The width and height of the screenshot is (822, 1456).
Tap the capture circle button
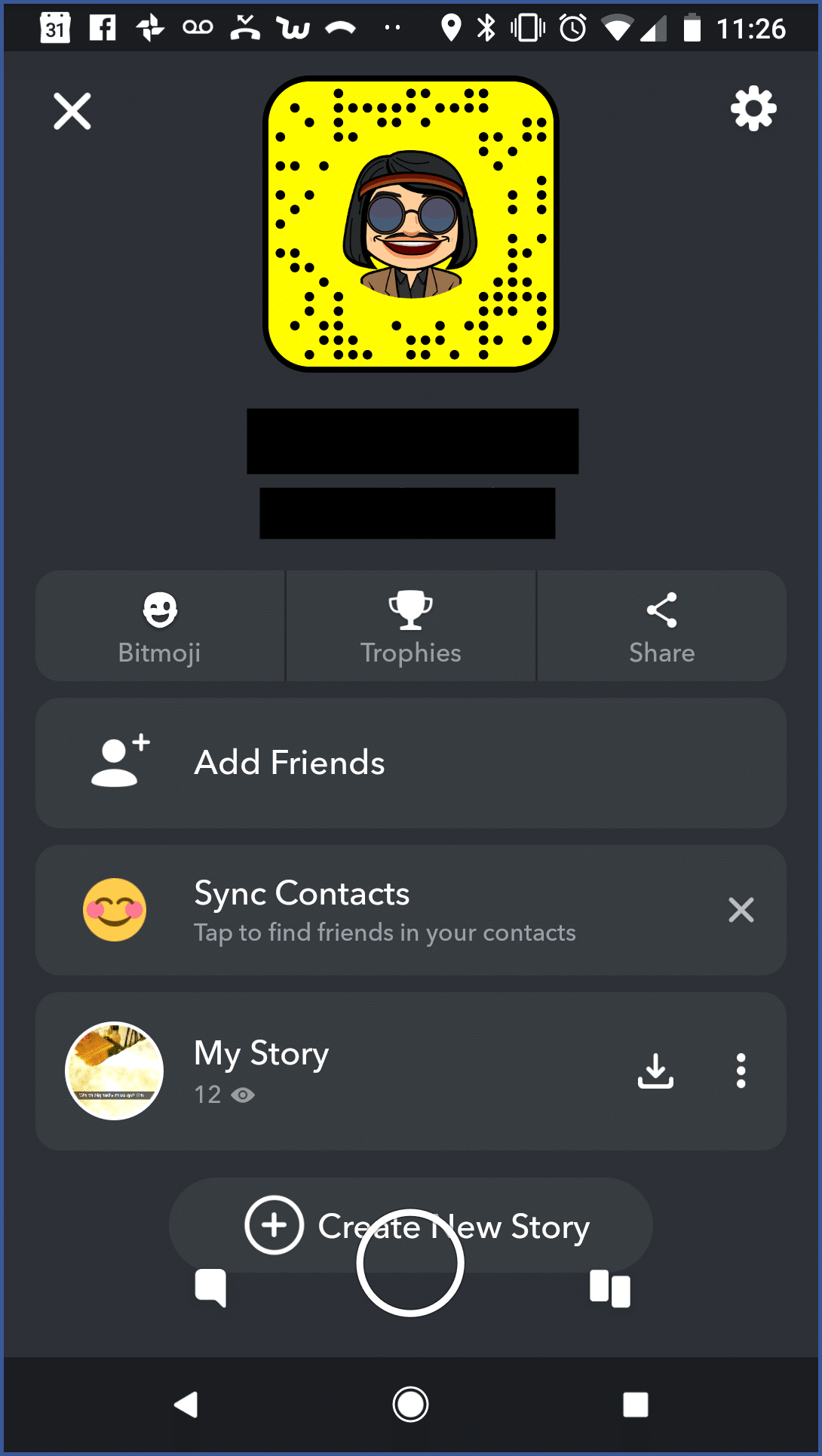(410, 1262)
